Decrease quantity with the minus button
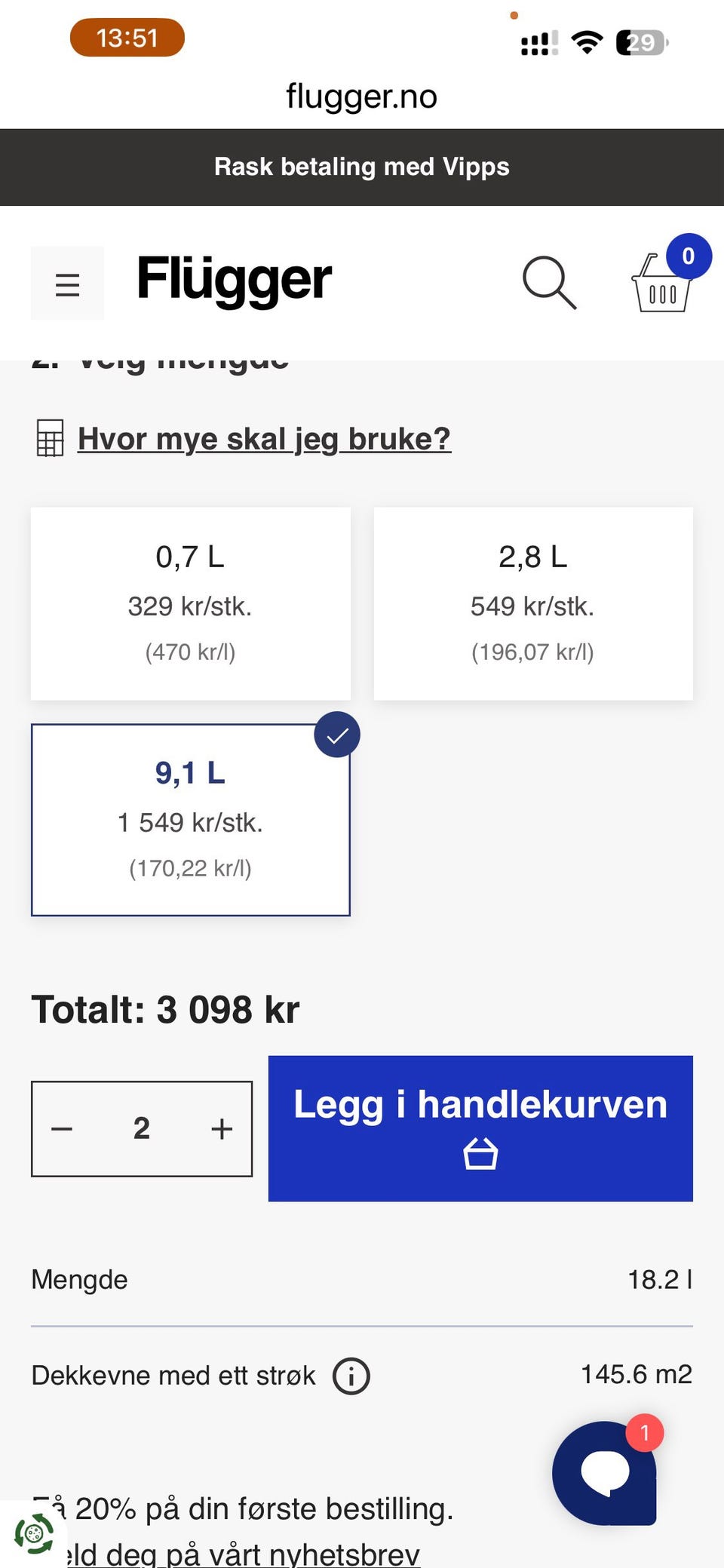This screenshot has height=1568, width=724. (x=62, y=1129)
